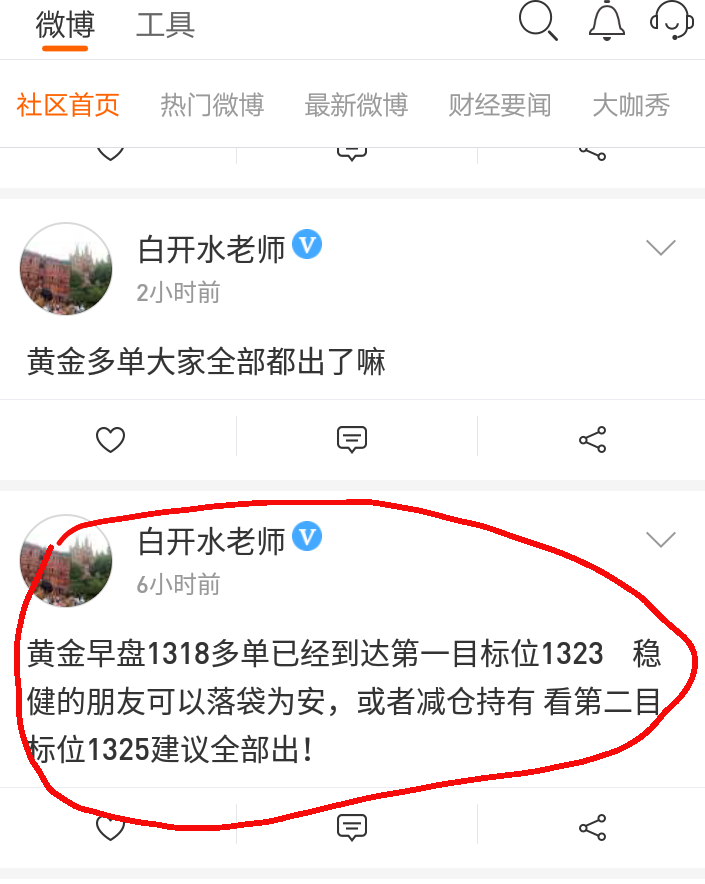
Task: Select the 微博 top tab
Action: 65,25
